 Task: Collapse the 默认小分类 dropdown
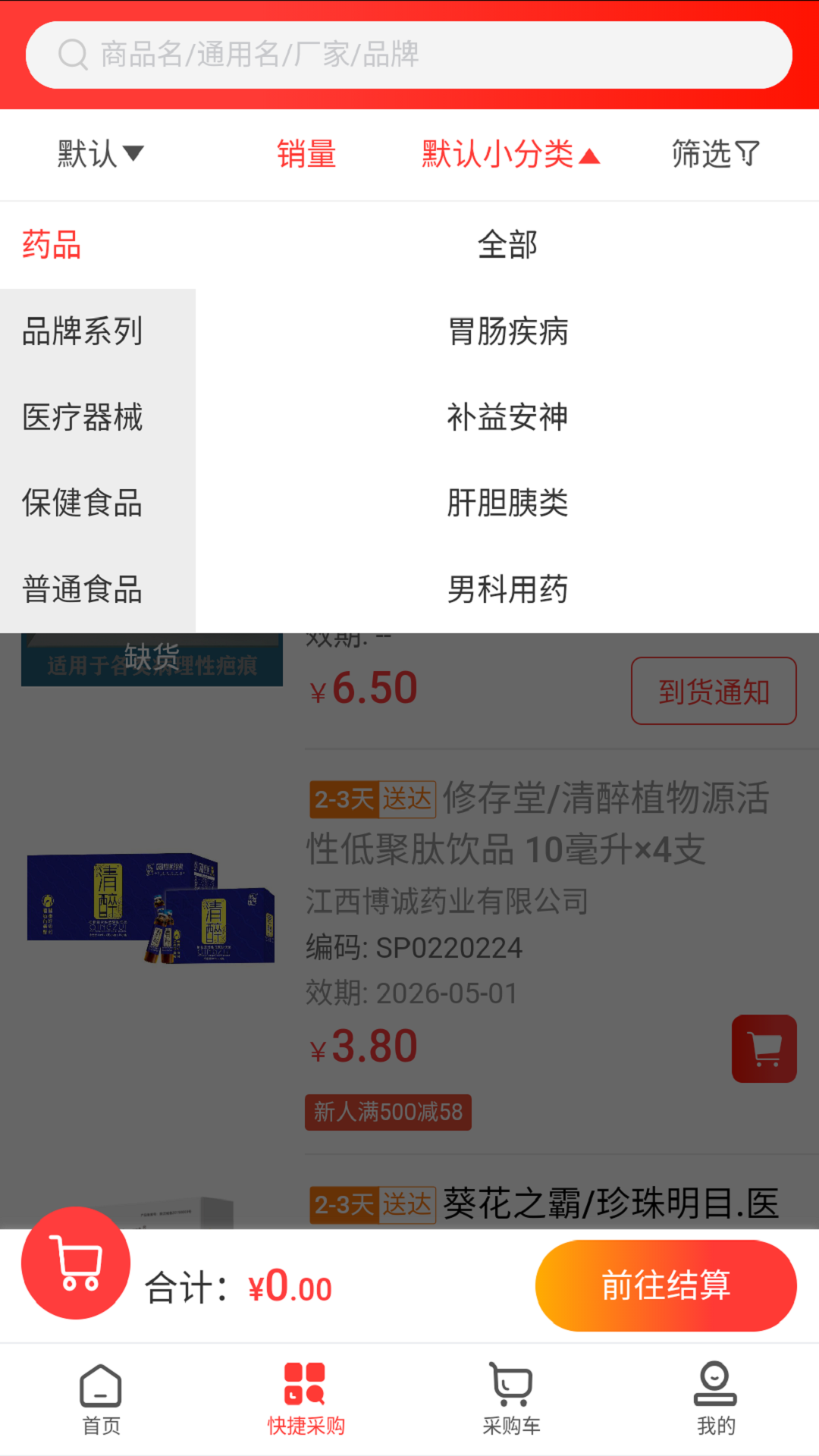click(x=510, y=154)
